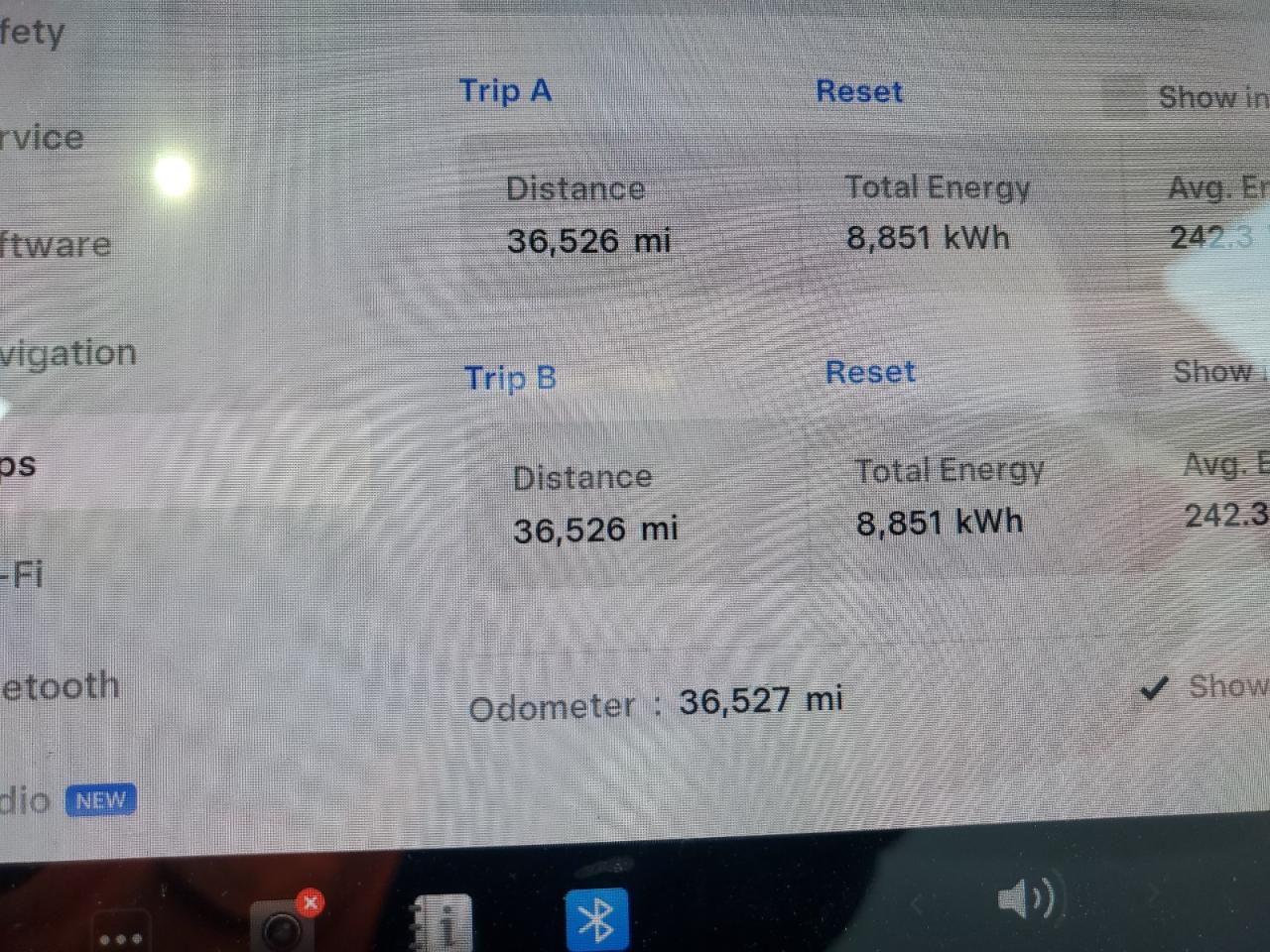Open the three-dot app launcher
1270x952 pixels.
[x=120, y=937]
